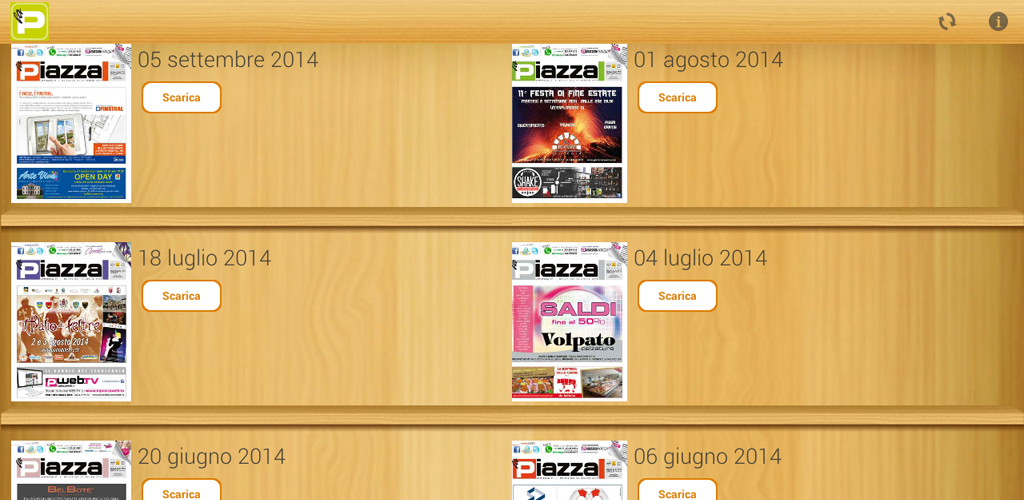Tap Scarica for 06 giugno 2014
The height and width of the screenshot is (500, 1024).
click(x=677, y=491)
